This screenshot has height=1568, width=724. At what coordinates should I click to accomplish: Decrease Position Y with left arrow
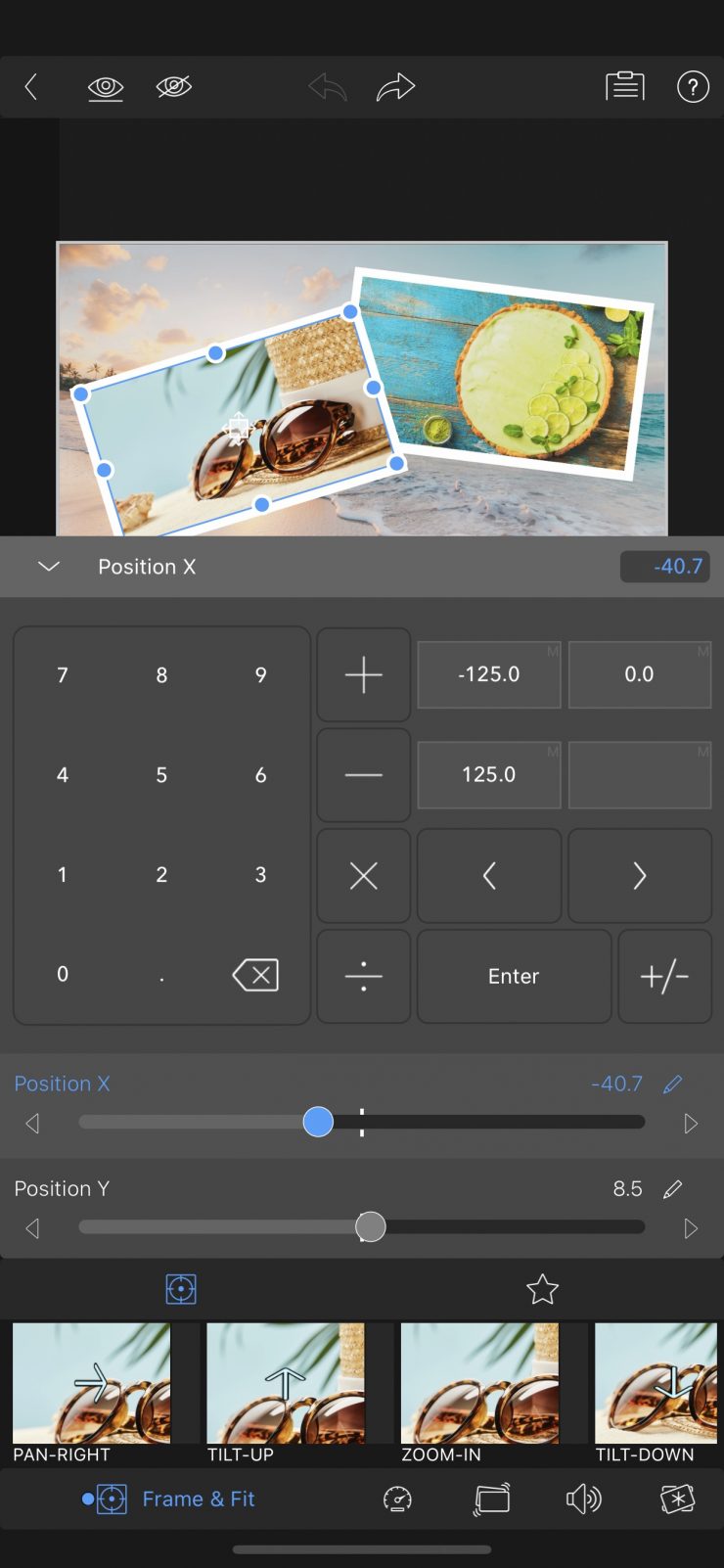tap(32, 1228)
